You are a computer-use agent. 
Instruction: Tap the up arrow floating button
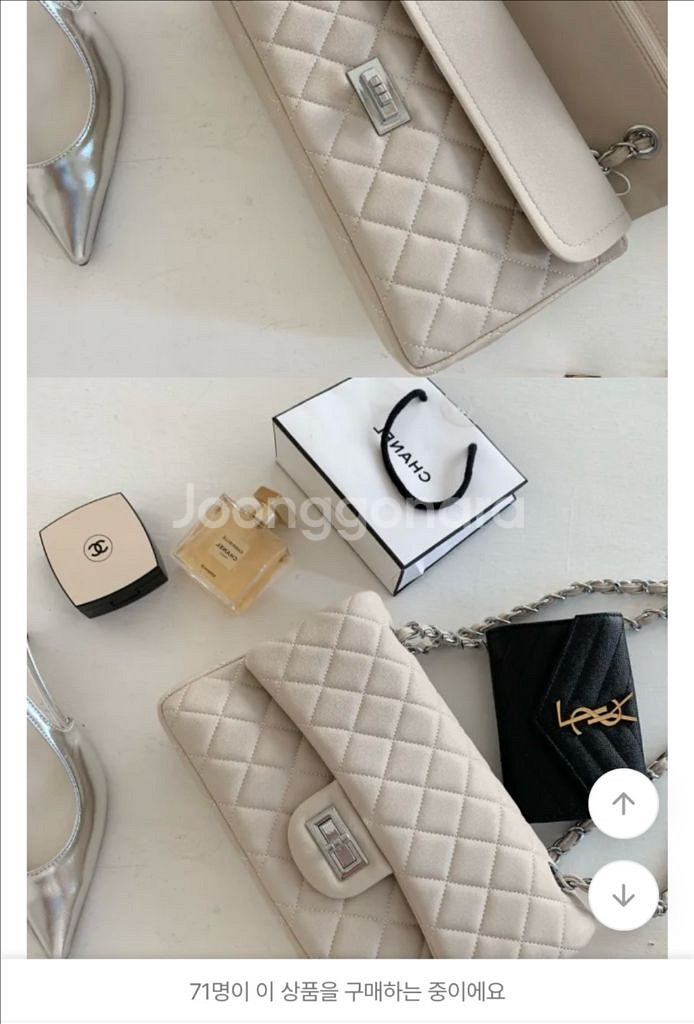tap(623, 804)
